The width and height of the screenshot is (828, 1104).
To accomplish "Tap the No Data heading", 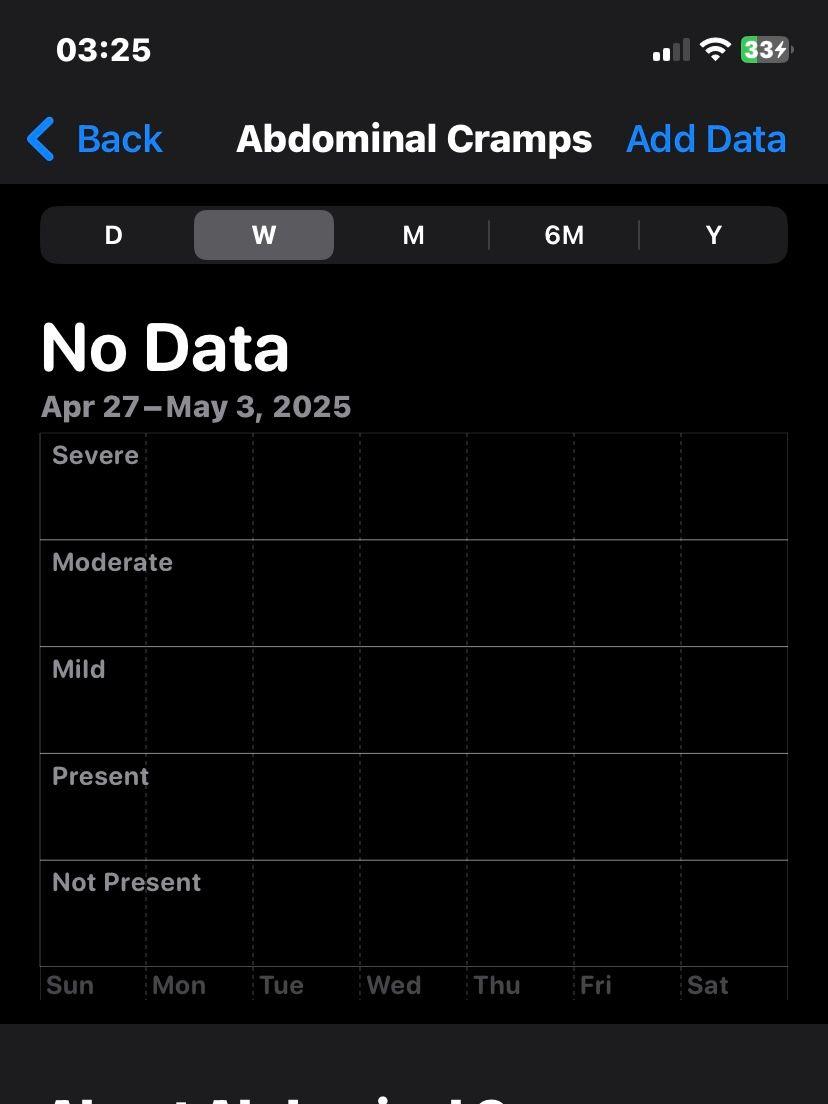I will pyautogui.click(x=165, y=347).
